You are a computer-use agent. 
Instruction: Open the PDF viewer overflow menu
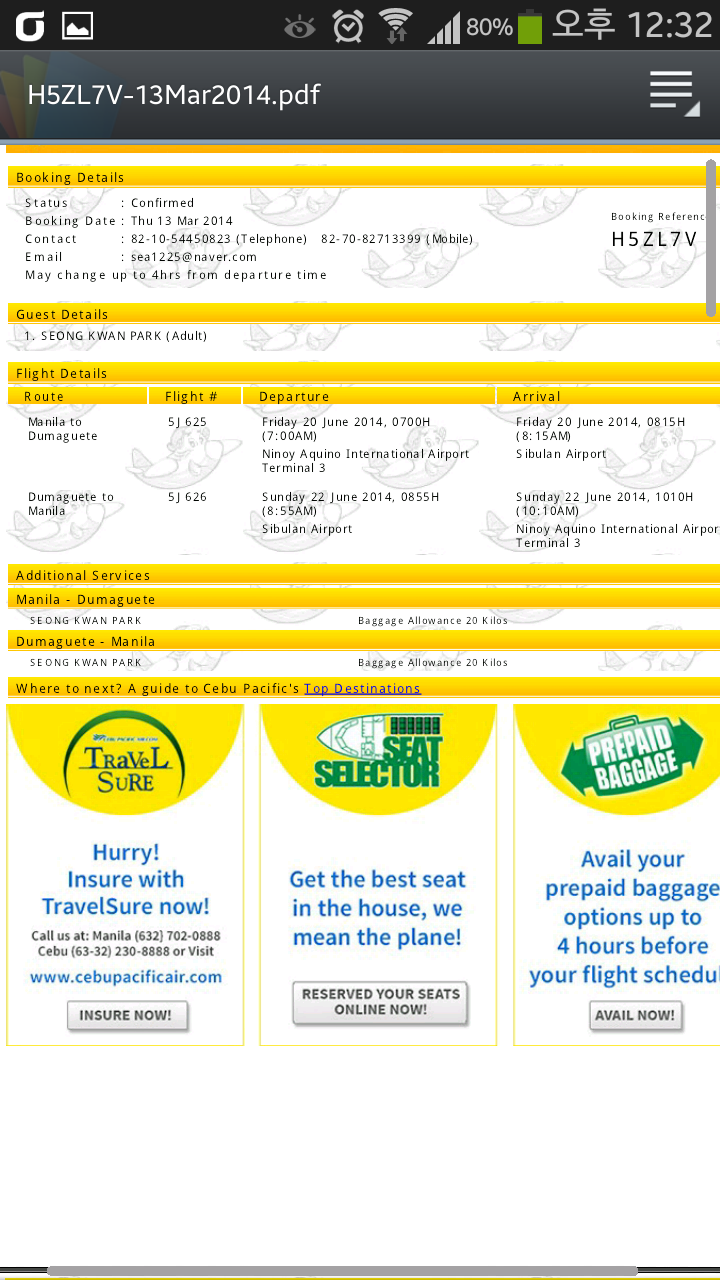click(x=674, y=94)
